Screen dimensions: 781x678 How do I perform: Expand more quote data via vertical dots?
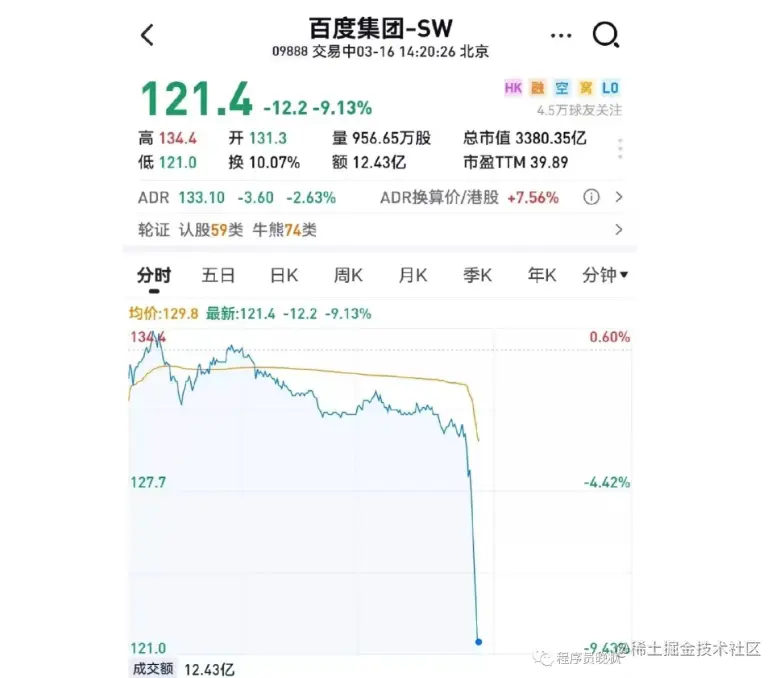tap(620, 148)
